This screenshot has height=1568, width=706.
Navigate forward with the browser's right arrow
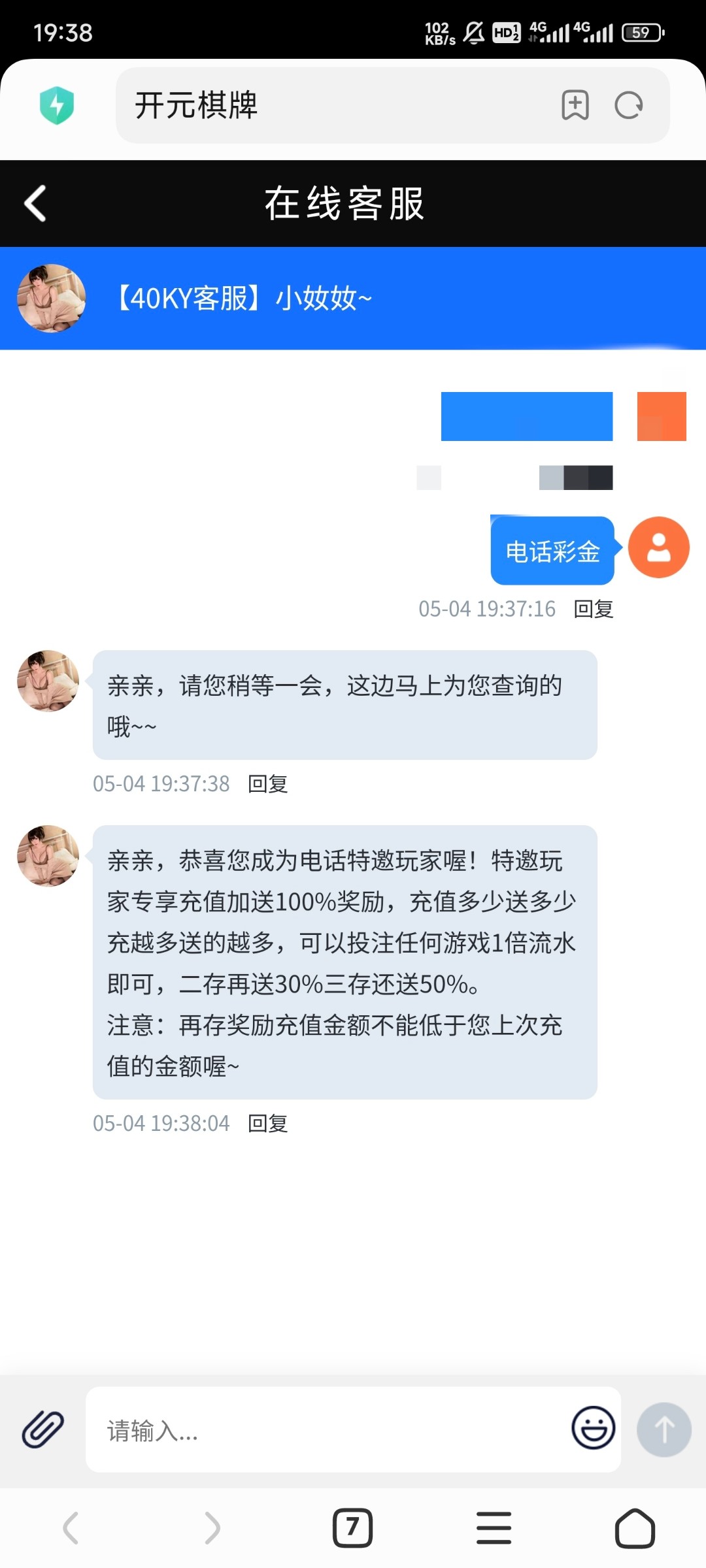(212, 1528)
